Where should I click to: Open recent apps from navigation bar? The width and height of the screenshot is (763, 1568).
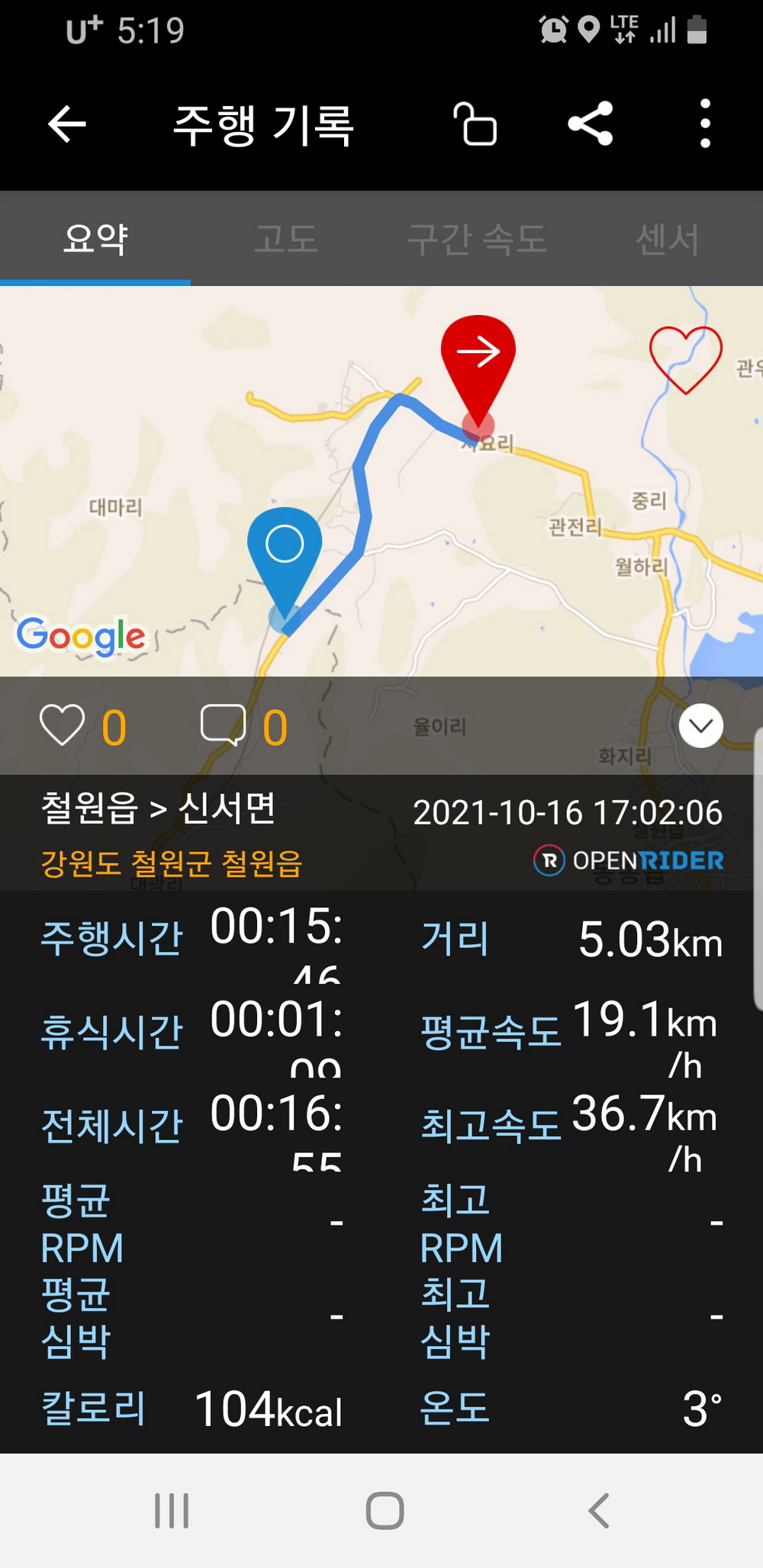[172, 1510]
